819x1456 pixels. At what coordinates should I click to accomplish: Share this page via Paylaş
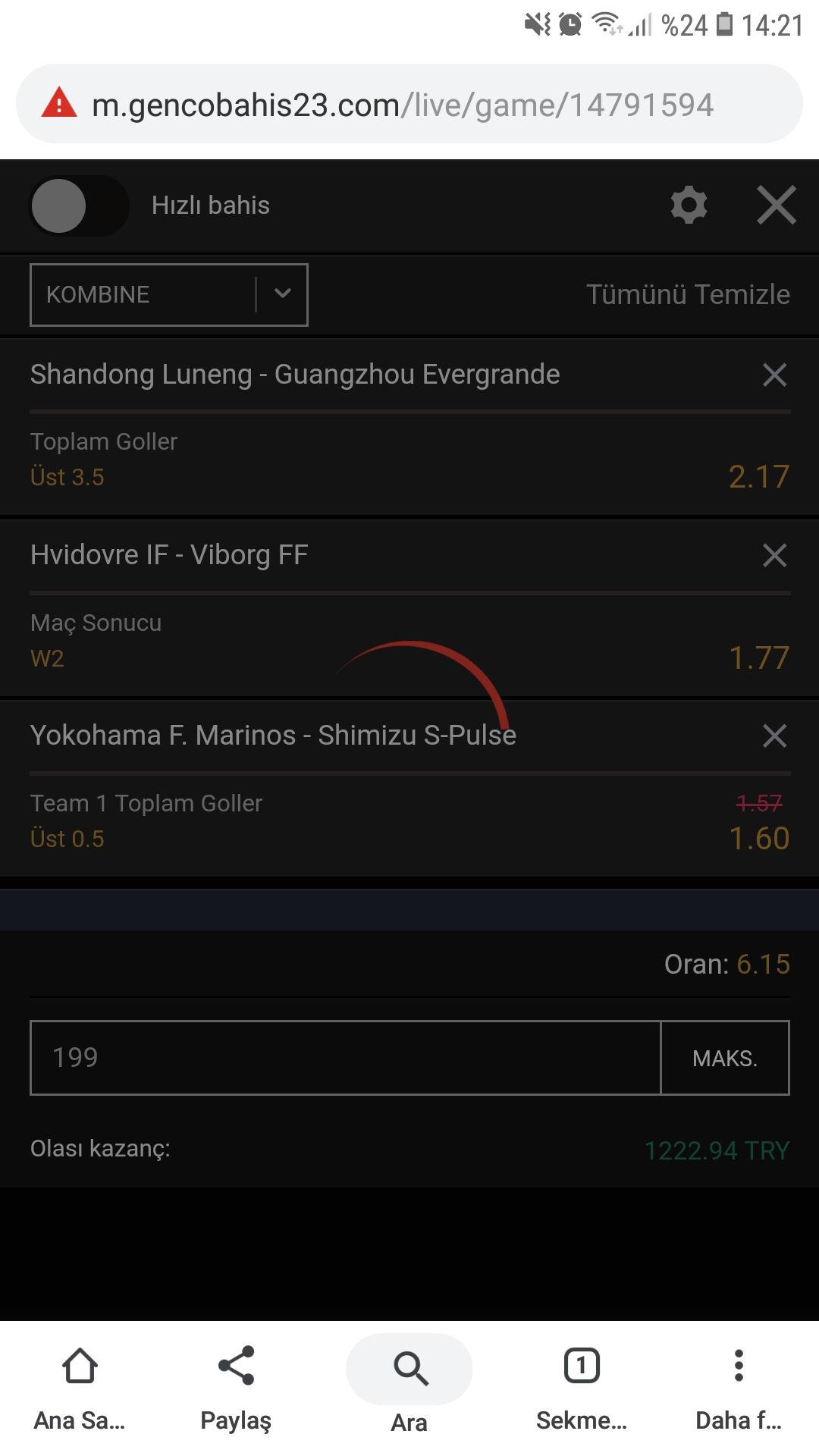point(236,1389)
